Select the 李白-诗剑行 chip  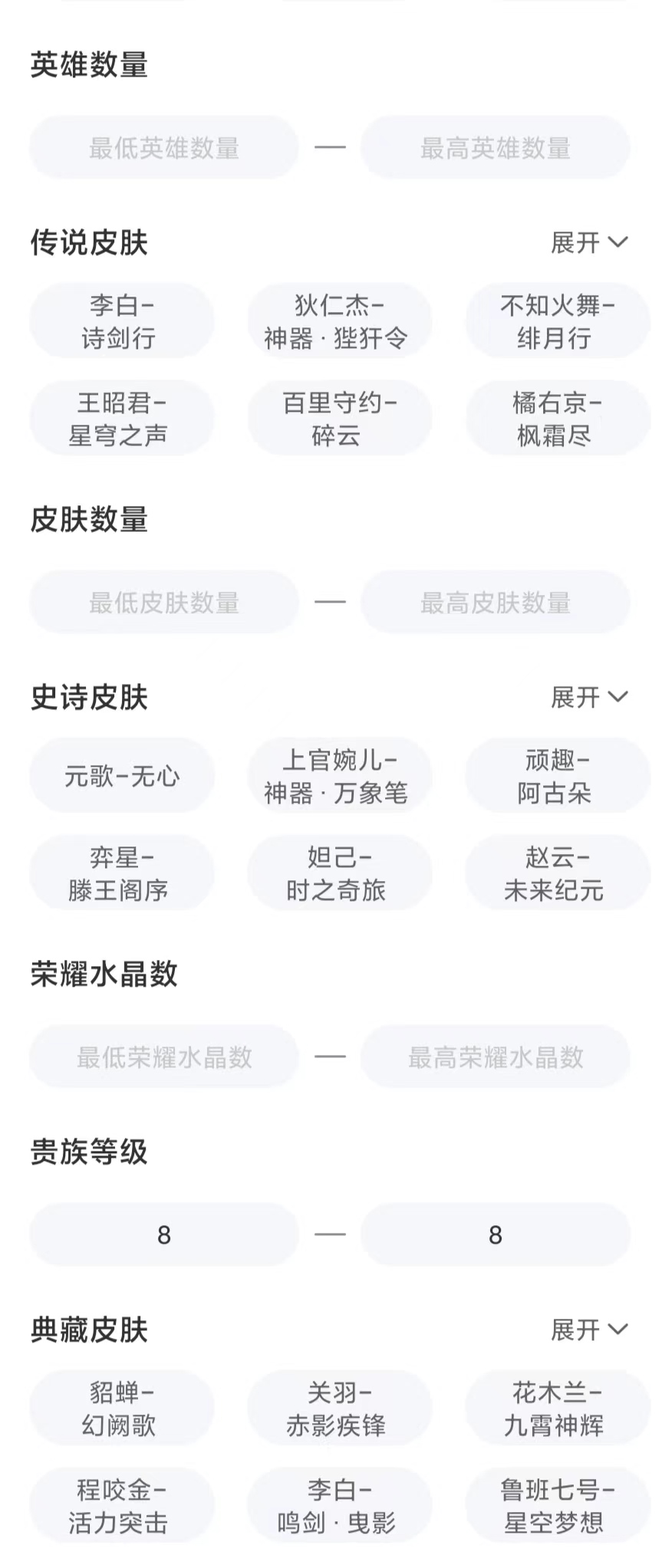121,321
